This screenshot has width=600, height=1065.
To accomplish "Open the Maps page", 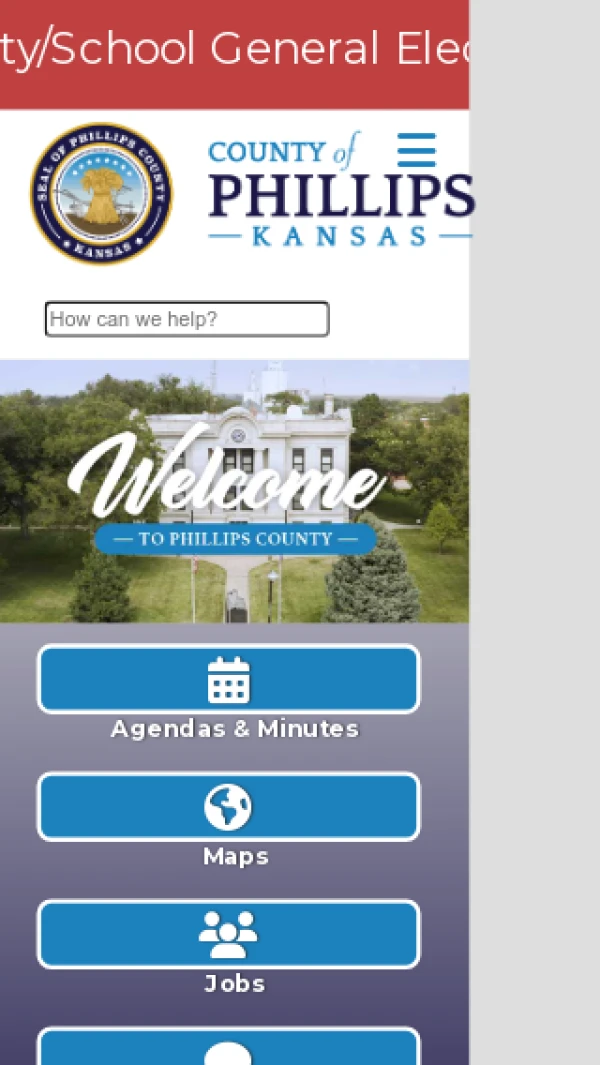I will pyautogui.click(x=229, y=807).
